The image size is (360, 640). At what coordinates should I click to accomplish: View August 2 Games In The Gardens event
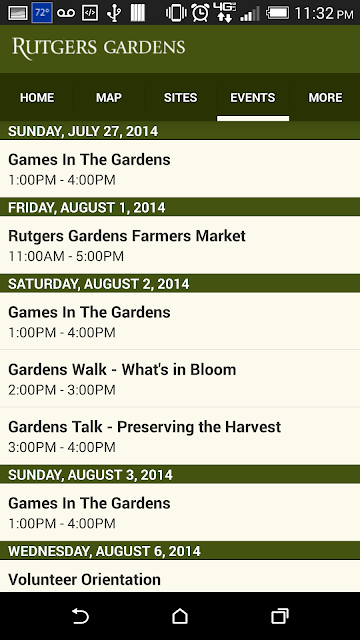180,321
